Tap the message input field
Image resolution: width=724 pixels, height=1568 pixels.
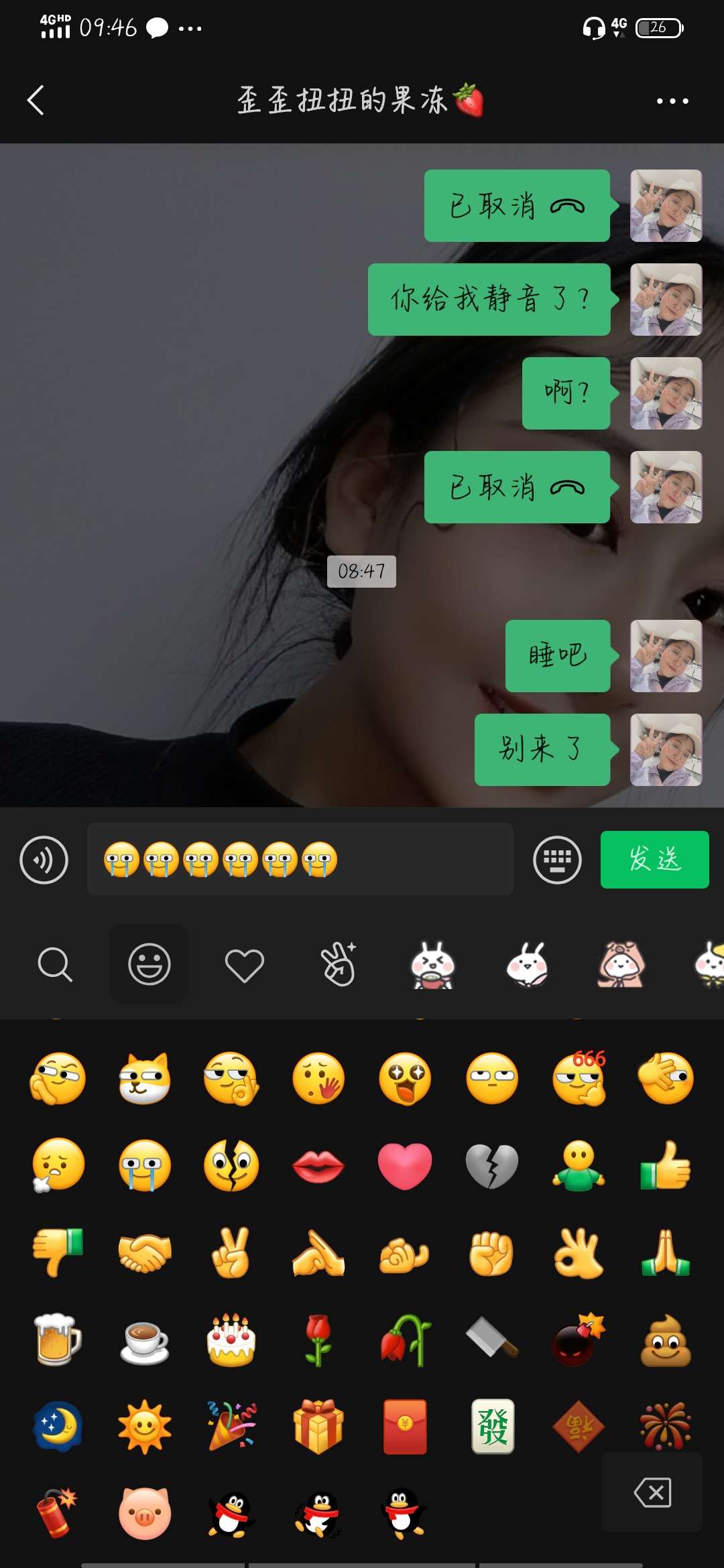(300, 859)
